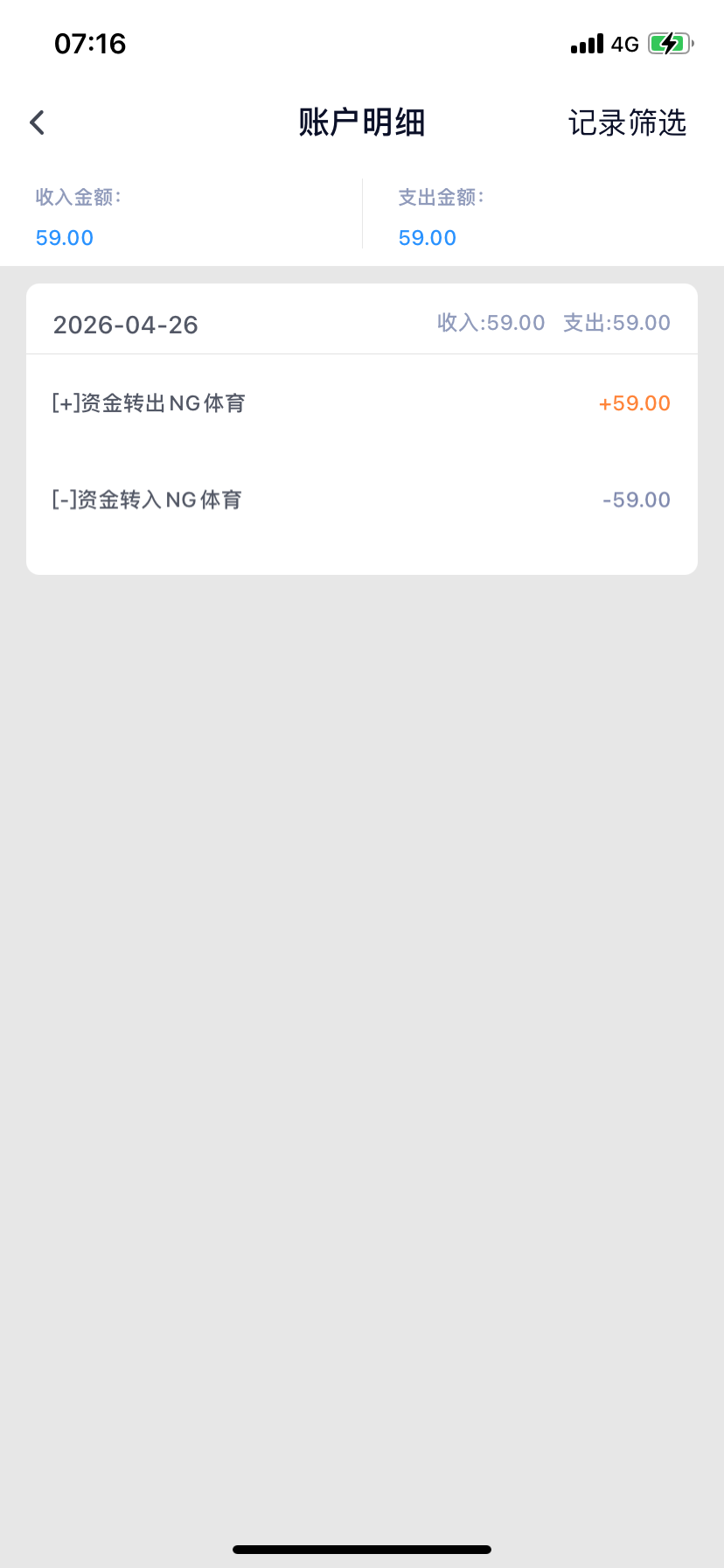
Task: View the 资金转入NG体育 -59.00 record
Action: point(361,500)
